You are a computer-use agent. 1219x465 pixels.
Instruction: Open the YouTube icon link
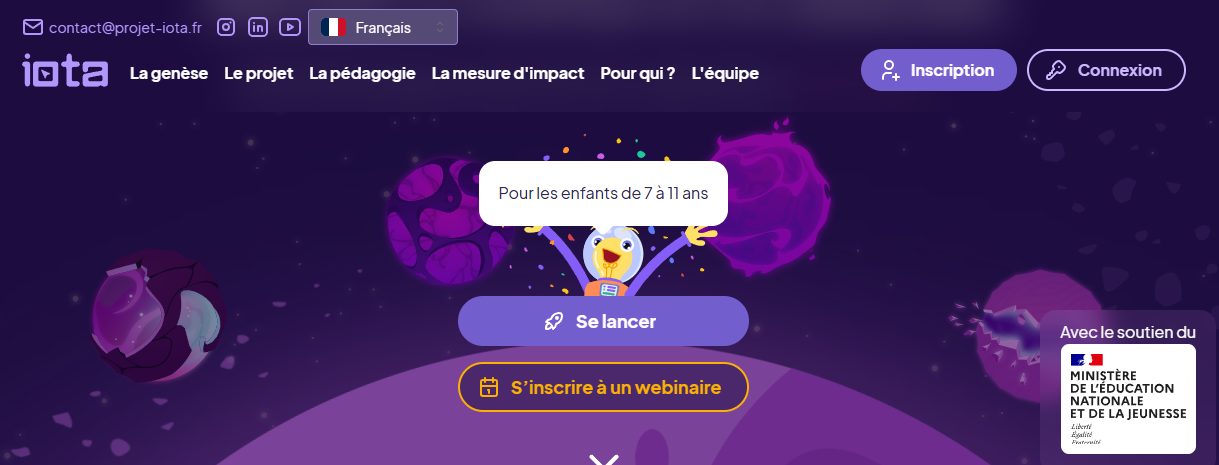click(x=290, y=27)
